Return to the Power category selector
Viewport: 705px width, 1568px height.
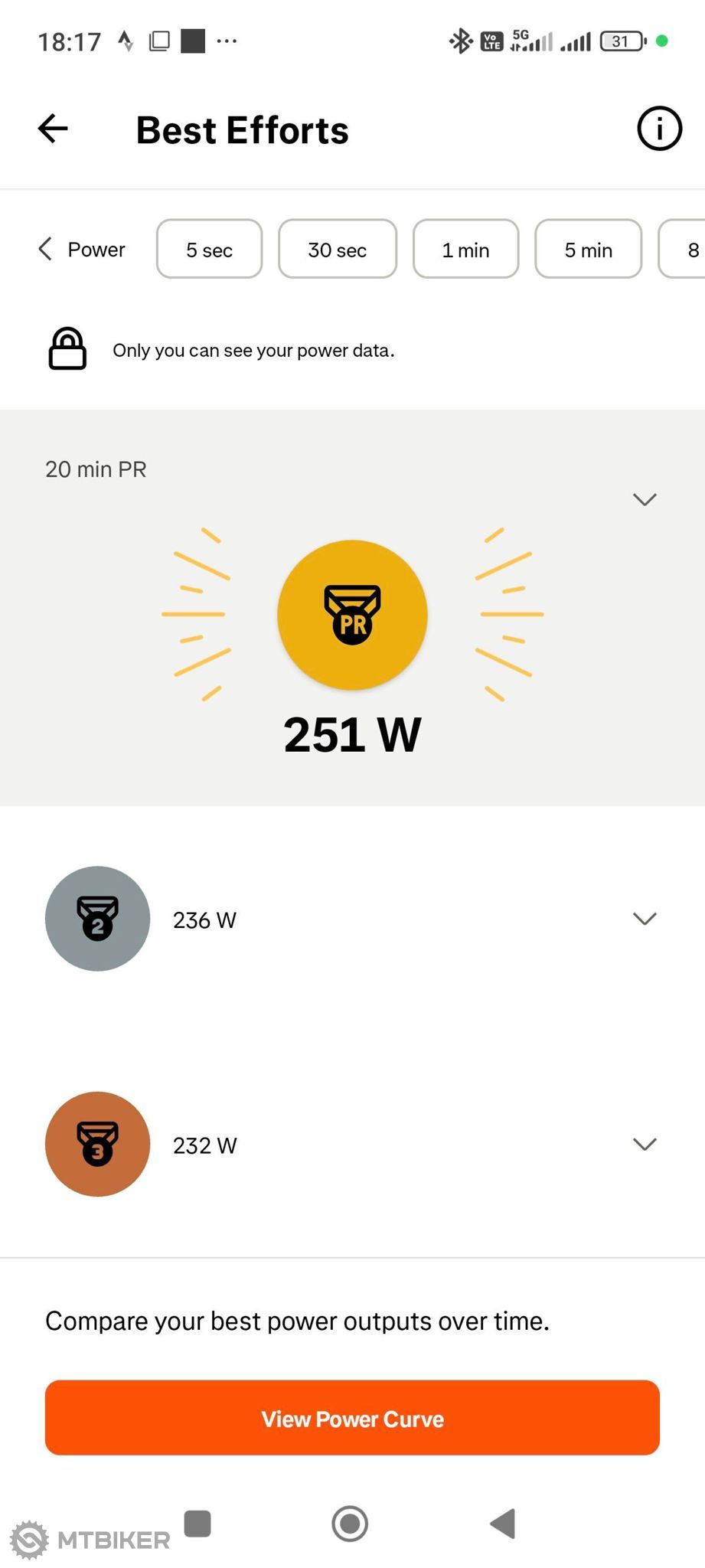tap(81, 249)
